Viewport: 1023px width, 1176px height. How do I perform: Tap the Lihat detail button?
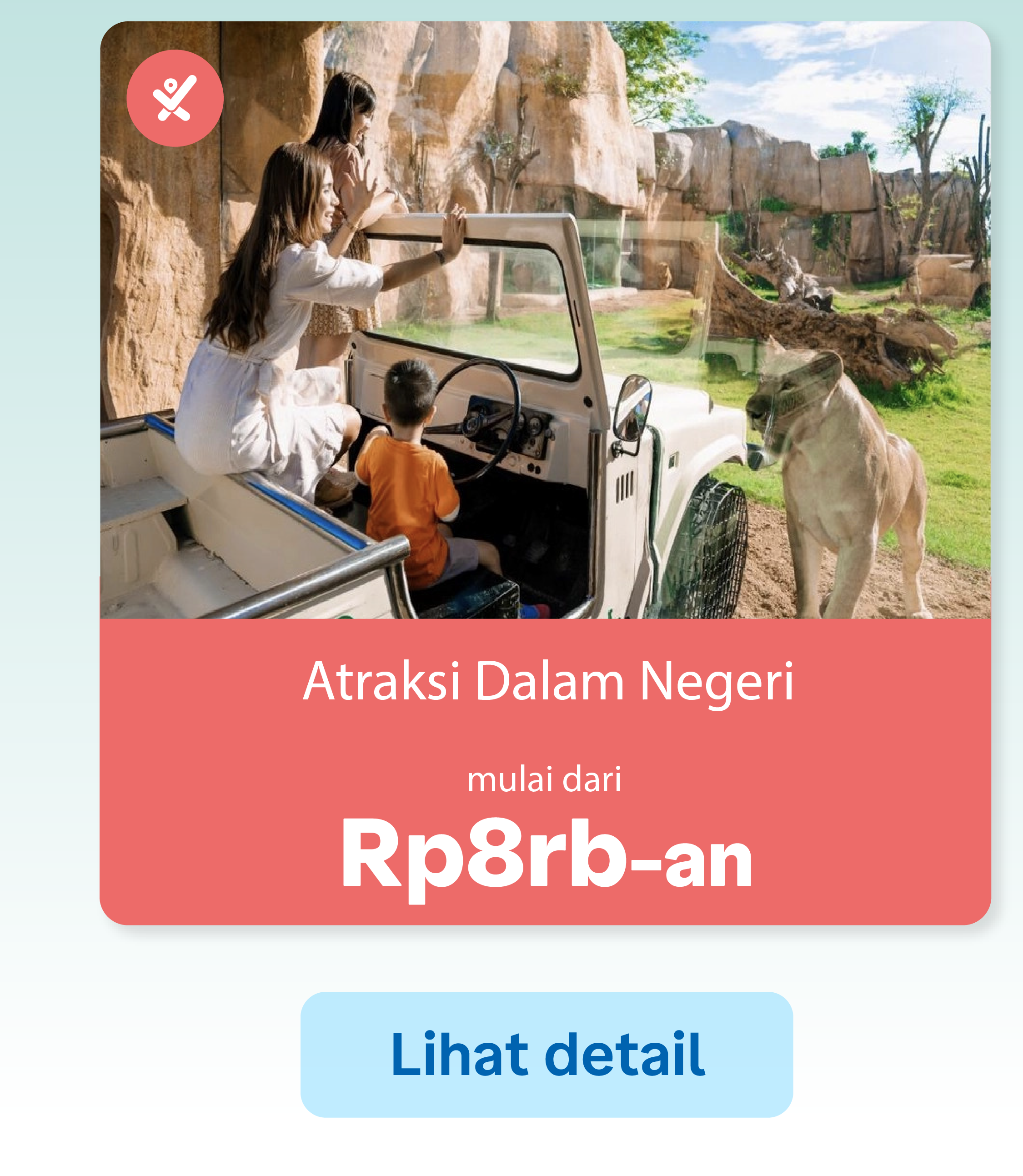pyautogui.click(x=547, y=1054)
